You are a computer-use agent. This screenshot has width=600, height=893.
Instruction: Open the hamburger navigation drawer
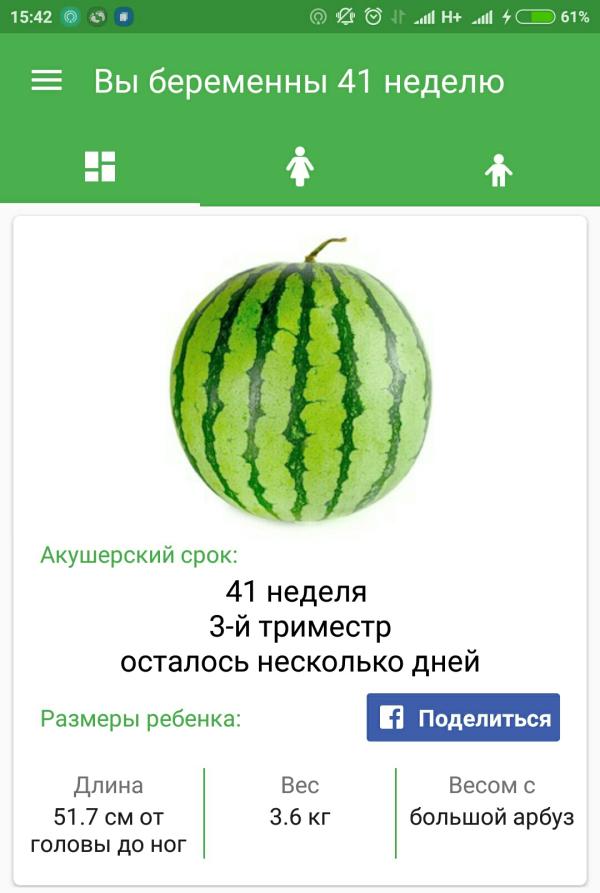coord(47,81)
